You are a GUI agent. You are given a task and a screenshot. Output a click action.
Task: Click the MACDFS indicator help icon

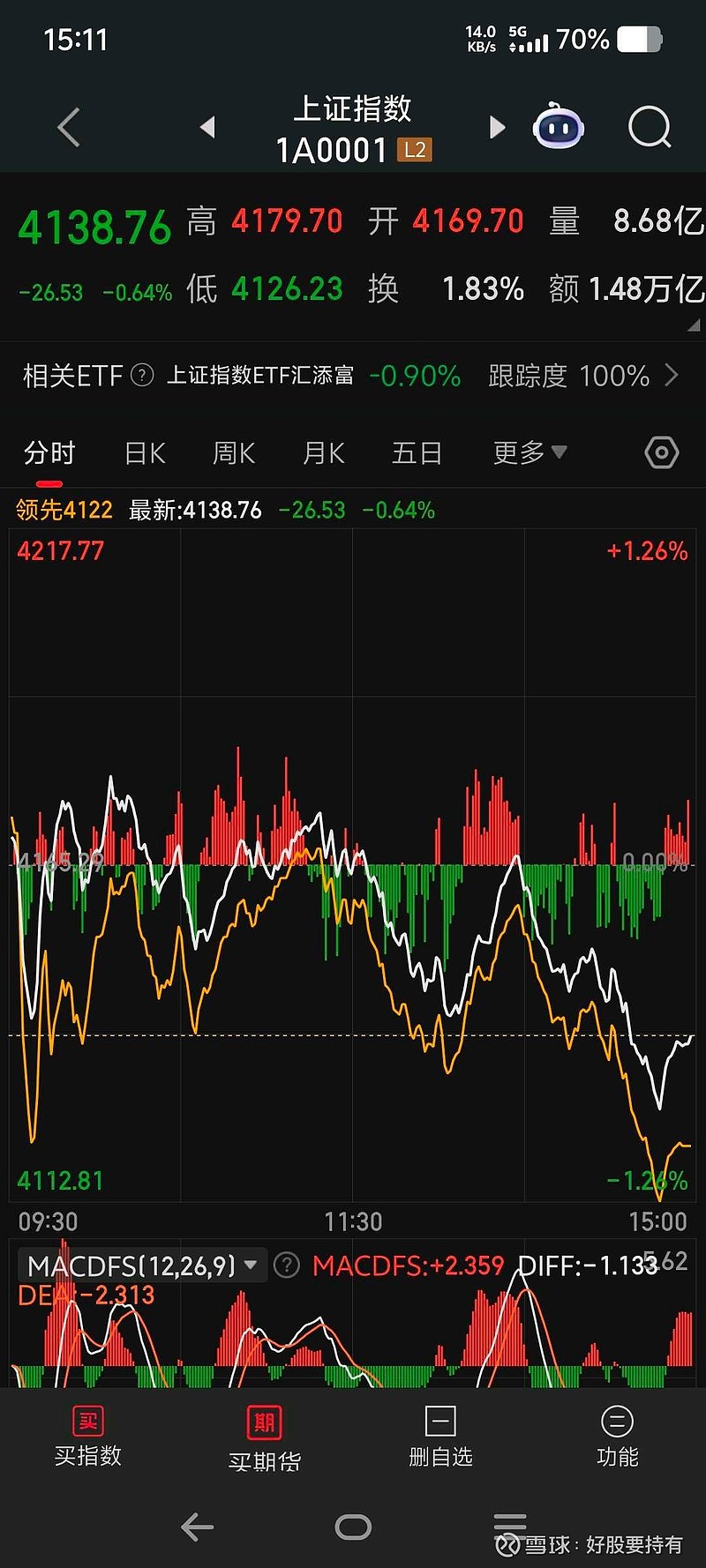click(285, 1265)
